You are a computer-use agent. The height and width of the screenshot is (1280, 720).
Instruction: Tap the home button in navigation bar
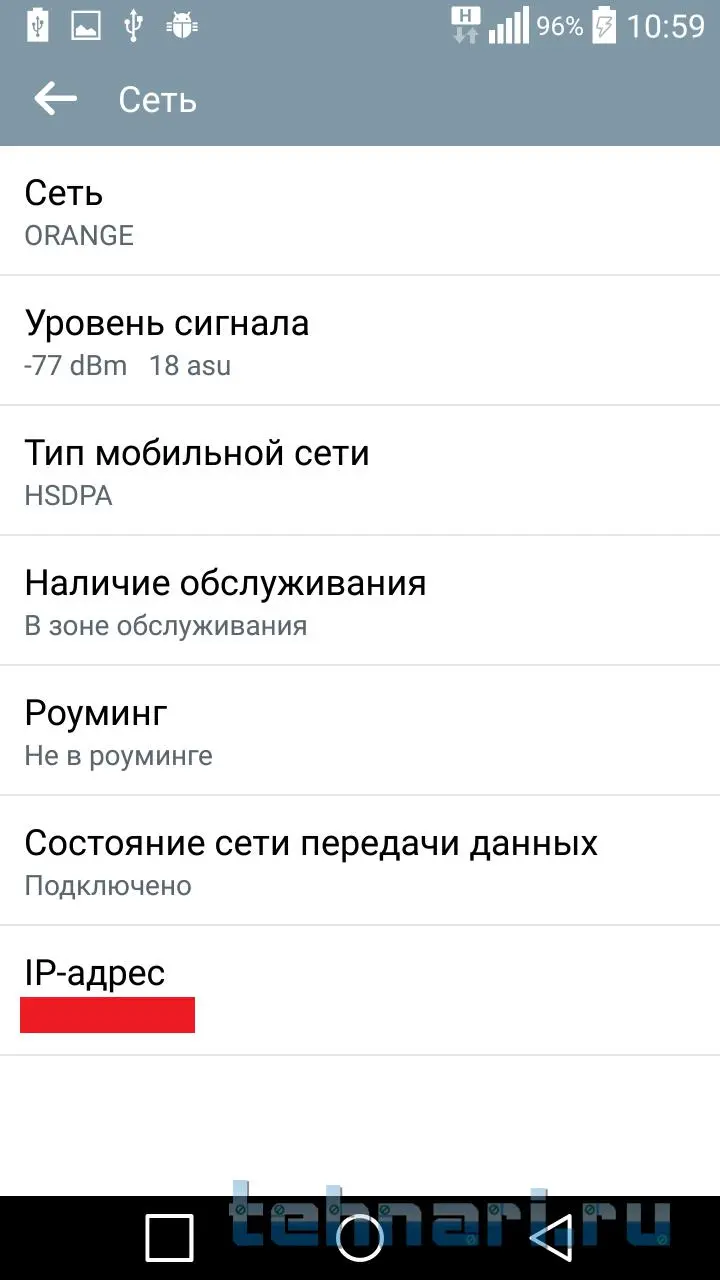pos(360,1238)
